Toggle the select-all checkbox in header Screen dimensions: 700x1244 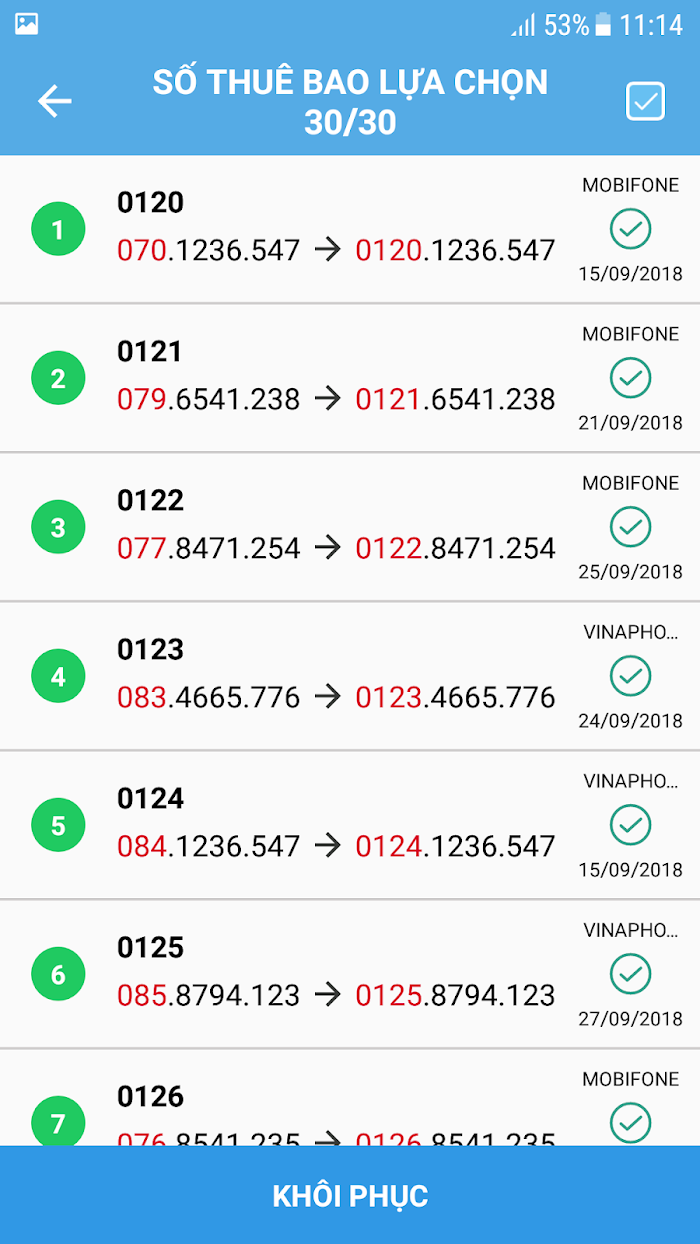pyautogui.click(x=645, y=101)
